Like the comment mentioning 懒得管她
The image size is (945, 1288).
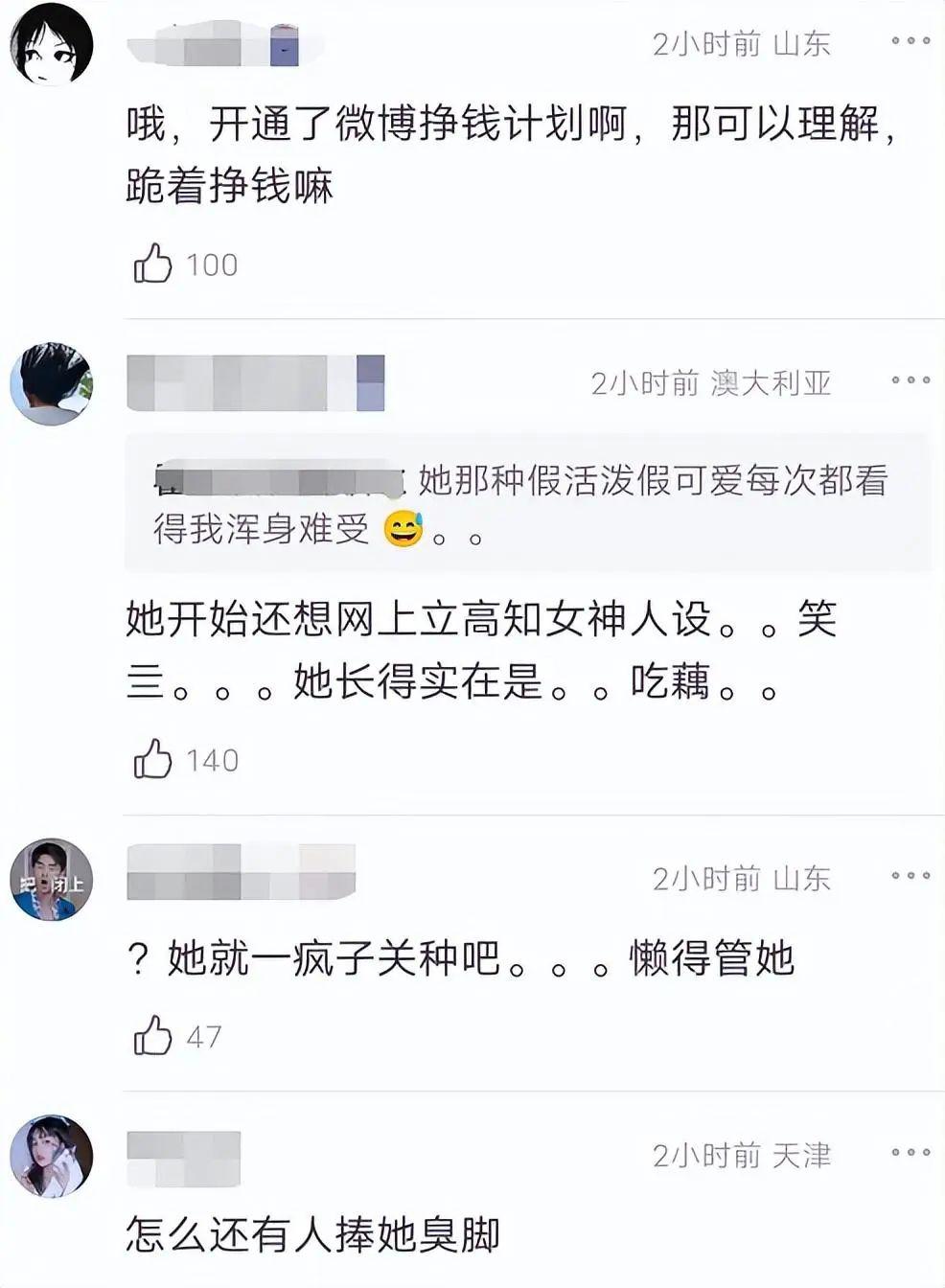(x=152, y=1036)
